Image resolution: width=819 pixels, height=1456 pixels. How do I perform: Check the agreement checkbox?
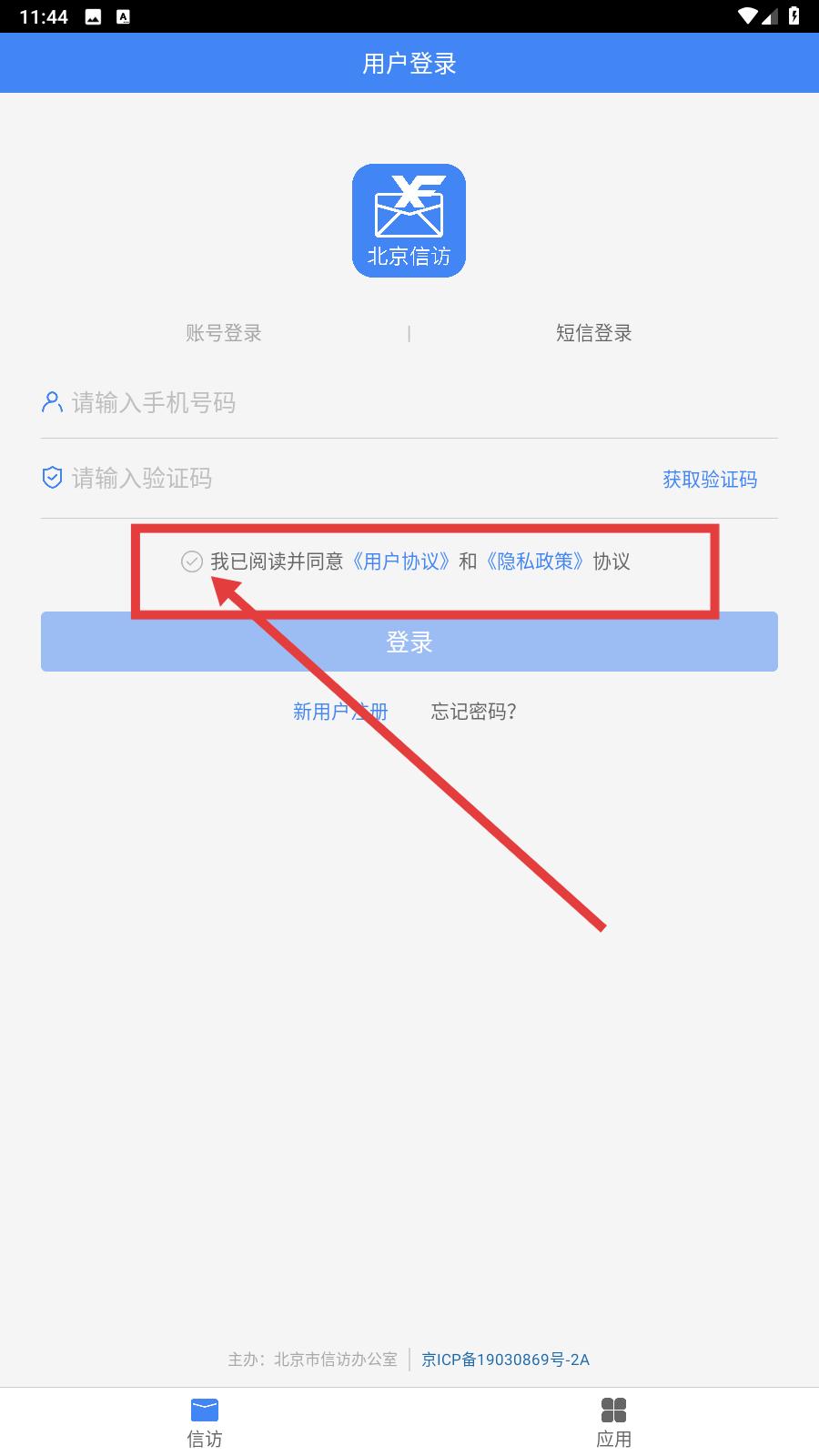(x=191, y=561)
